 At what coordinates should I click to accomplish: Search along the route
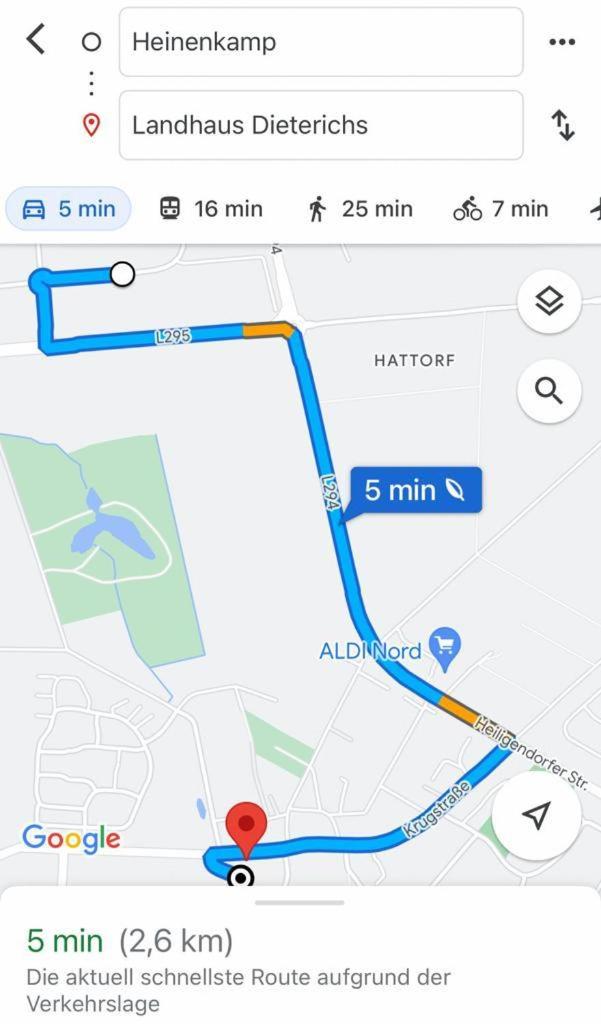point(549,390)
